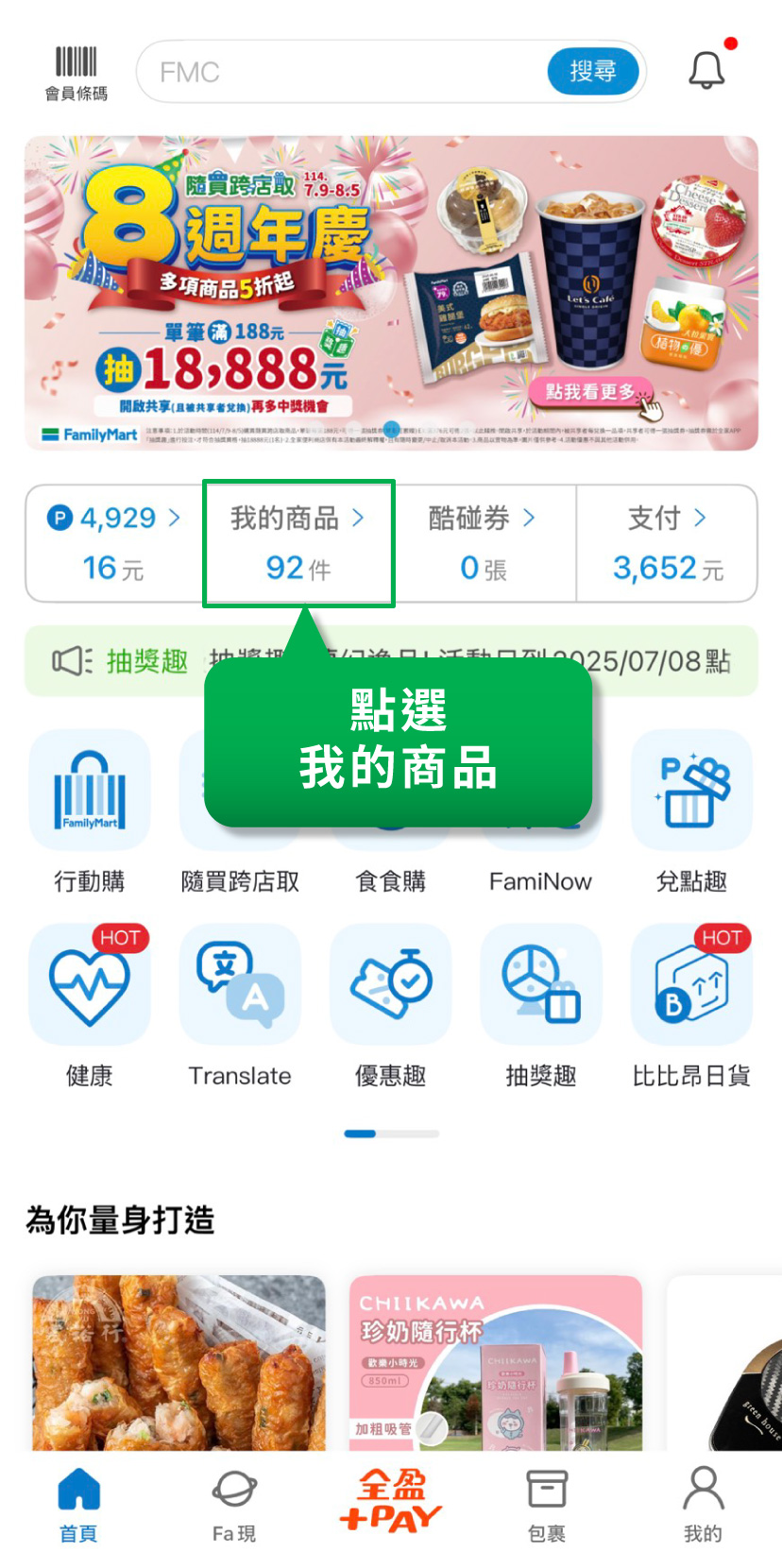Switch to the 包裹 parcels tab
This screenshot has height=1568, width=782.
tap(547, 1507)
